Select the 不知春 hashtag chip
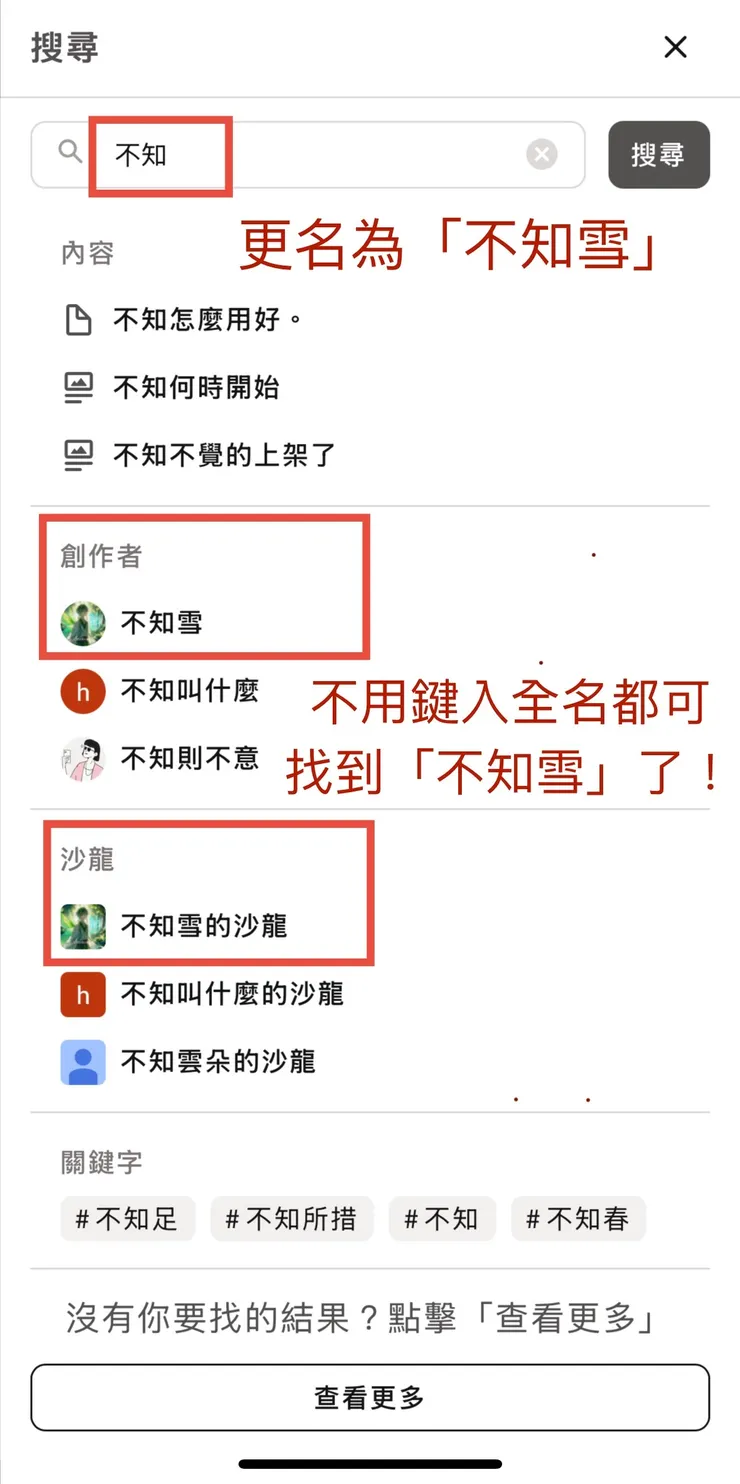 (579, 1219)
